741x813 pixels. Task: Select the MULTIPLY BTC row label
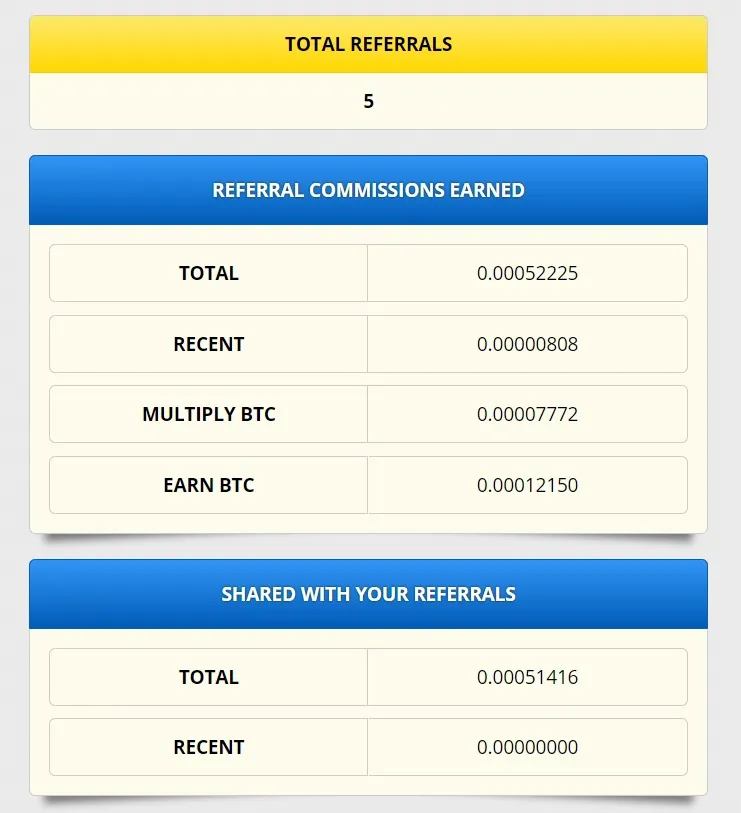(x=208, y=414)
